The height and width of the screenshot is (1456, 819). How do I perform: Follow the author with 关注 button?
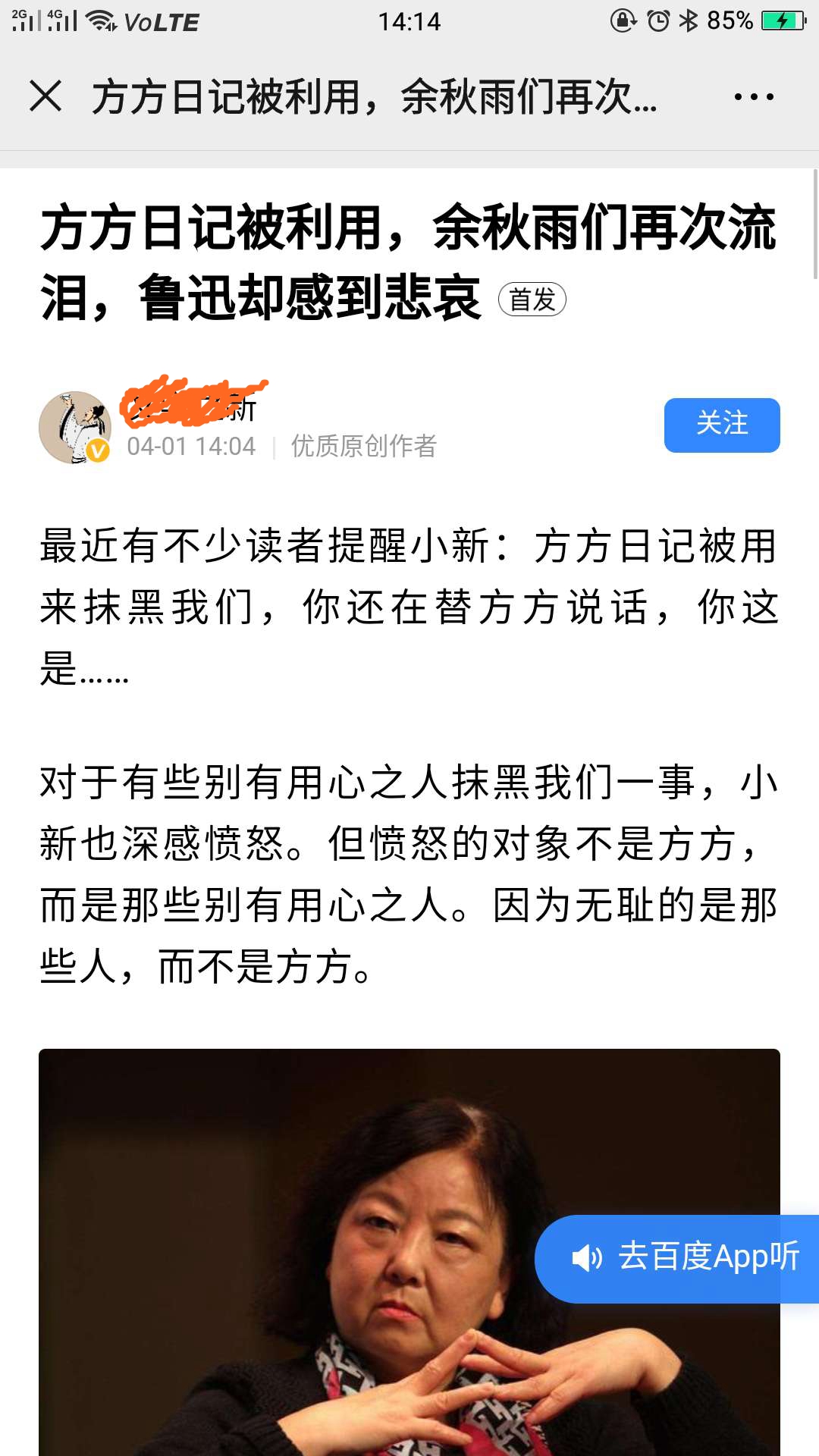coord(721,425)
